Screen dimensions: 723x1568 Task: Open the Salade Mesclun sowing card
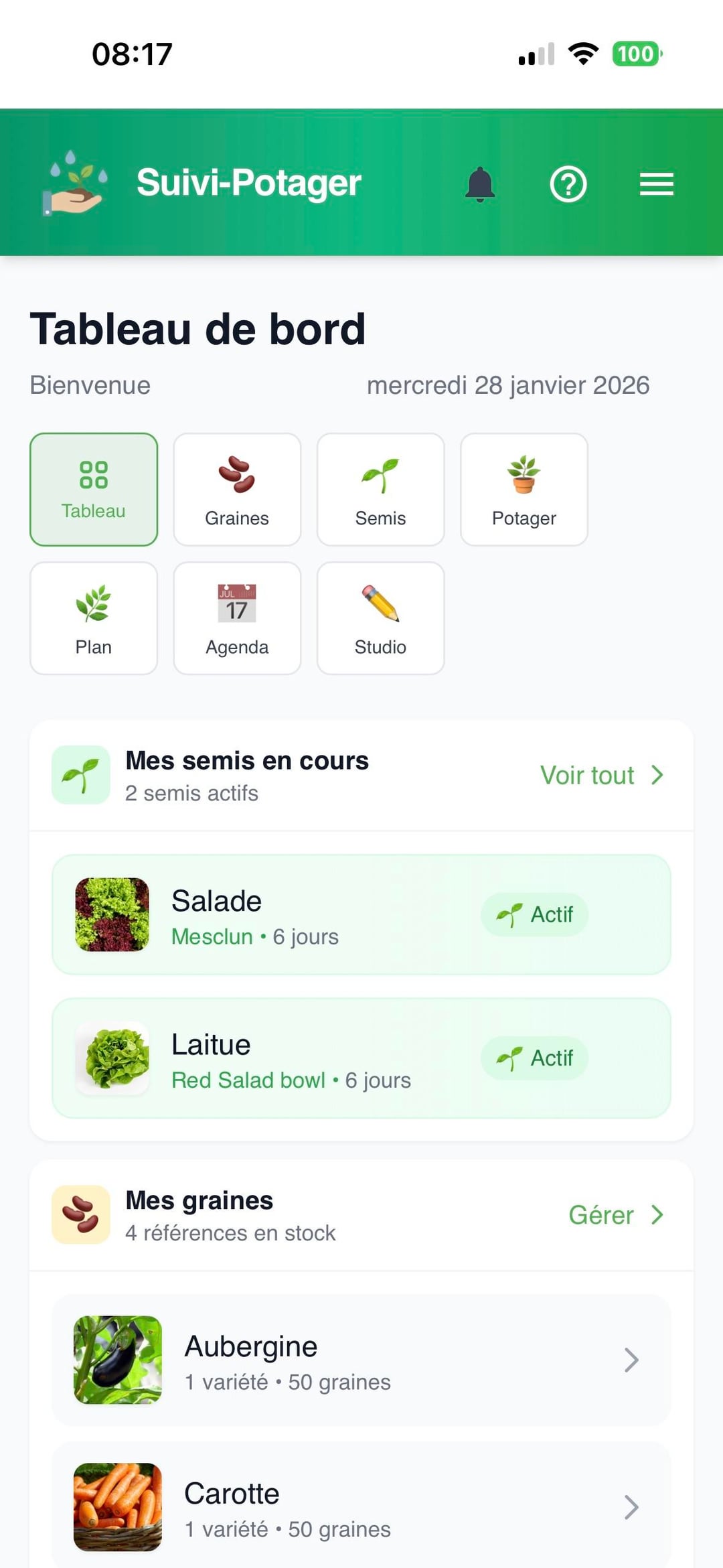coord(361,915)
